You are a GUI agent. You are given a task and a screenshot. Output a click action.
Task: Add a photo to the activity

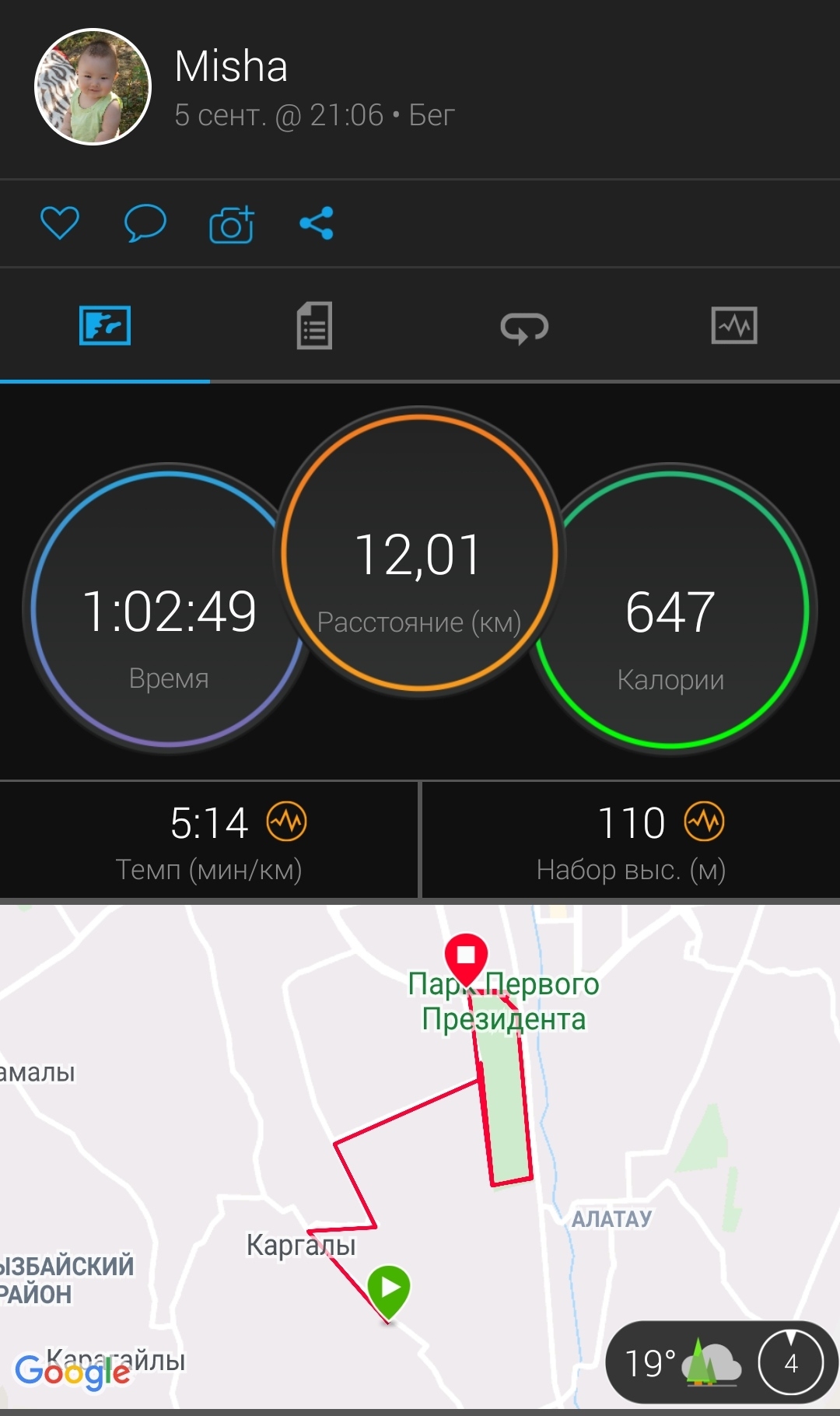click(x=231, y=224)
